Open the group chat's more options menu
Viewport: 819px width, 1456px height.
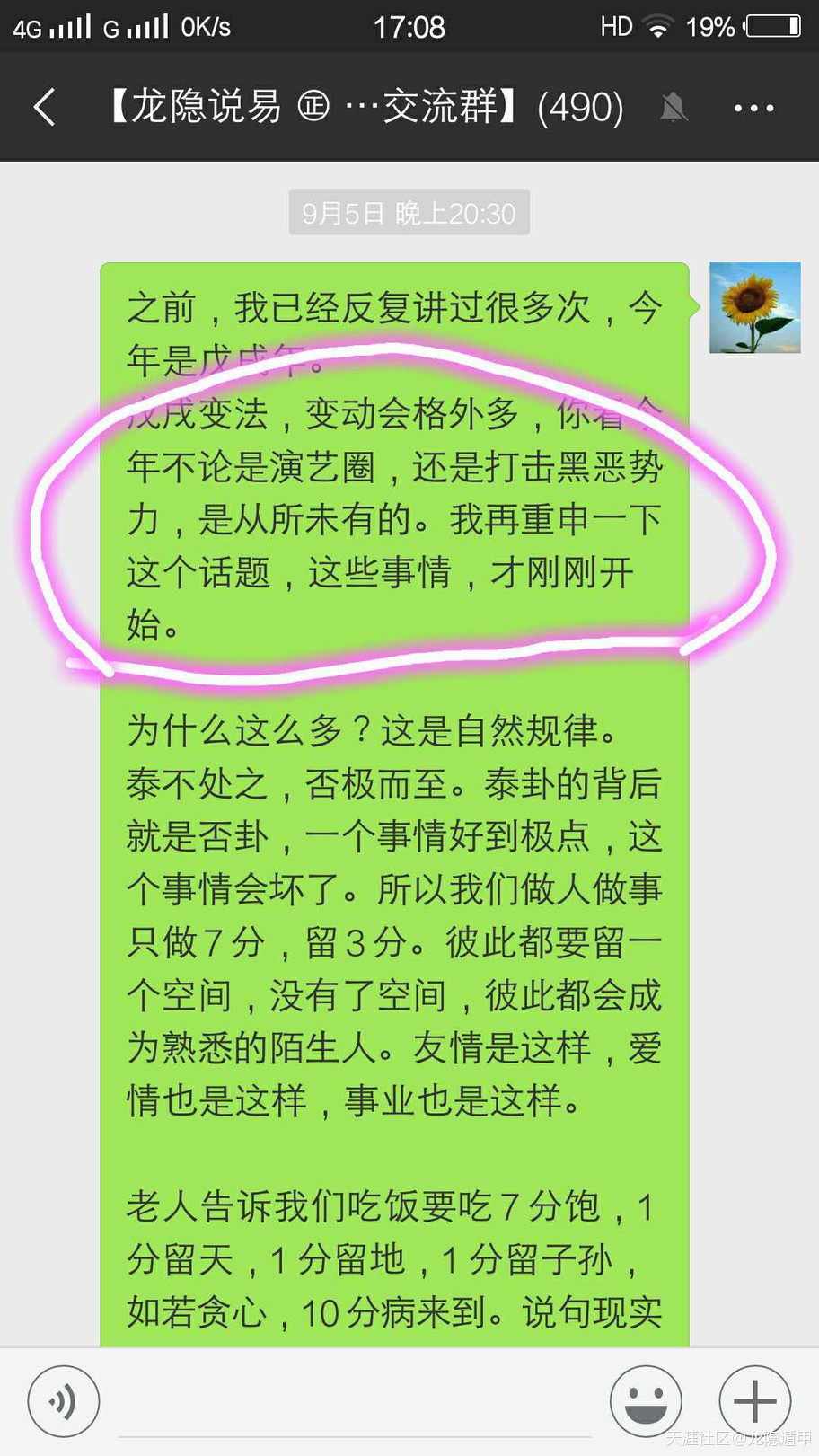pos(753,108)
